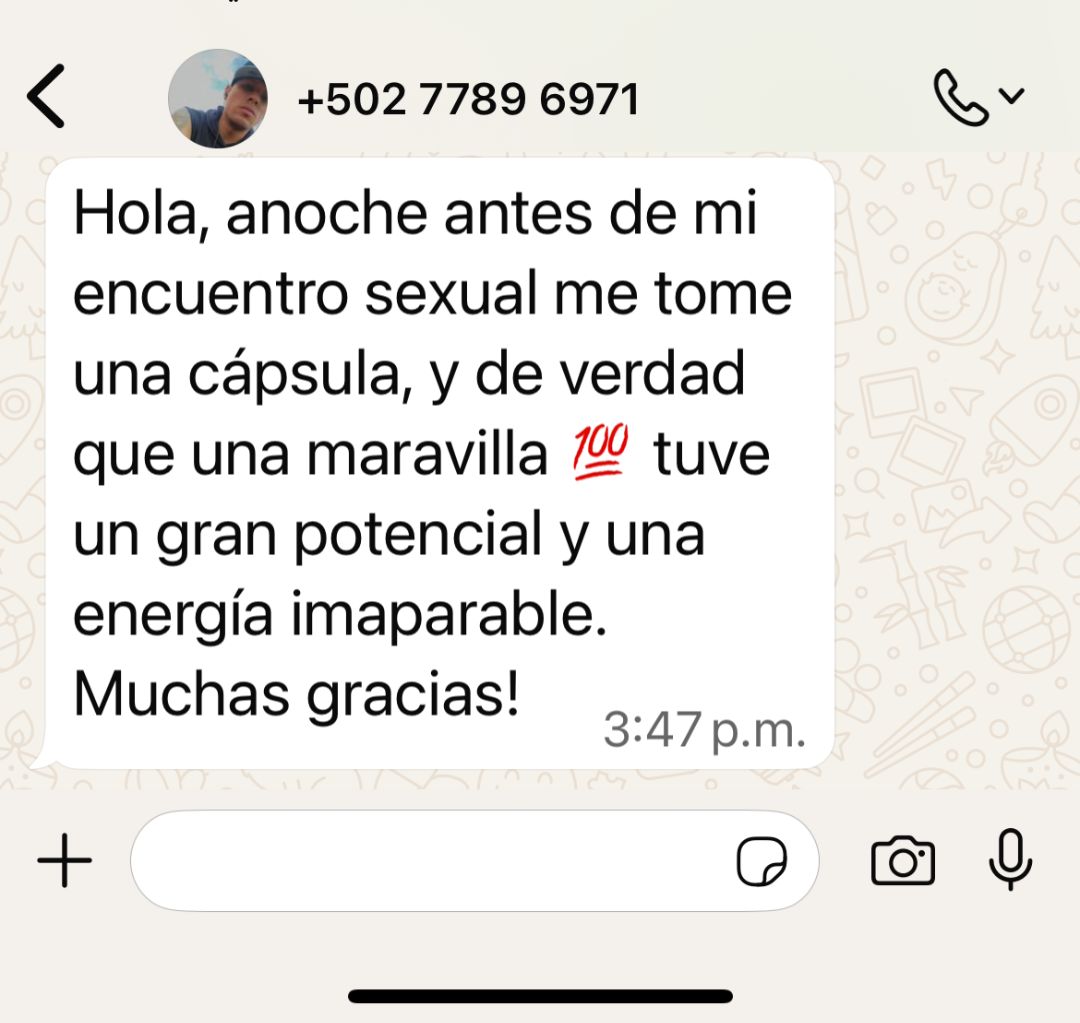Go back to the chat list

(46, 97)
